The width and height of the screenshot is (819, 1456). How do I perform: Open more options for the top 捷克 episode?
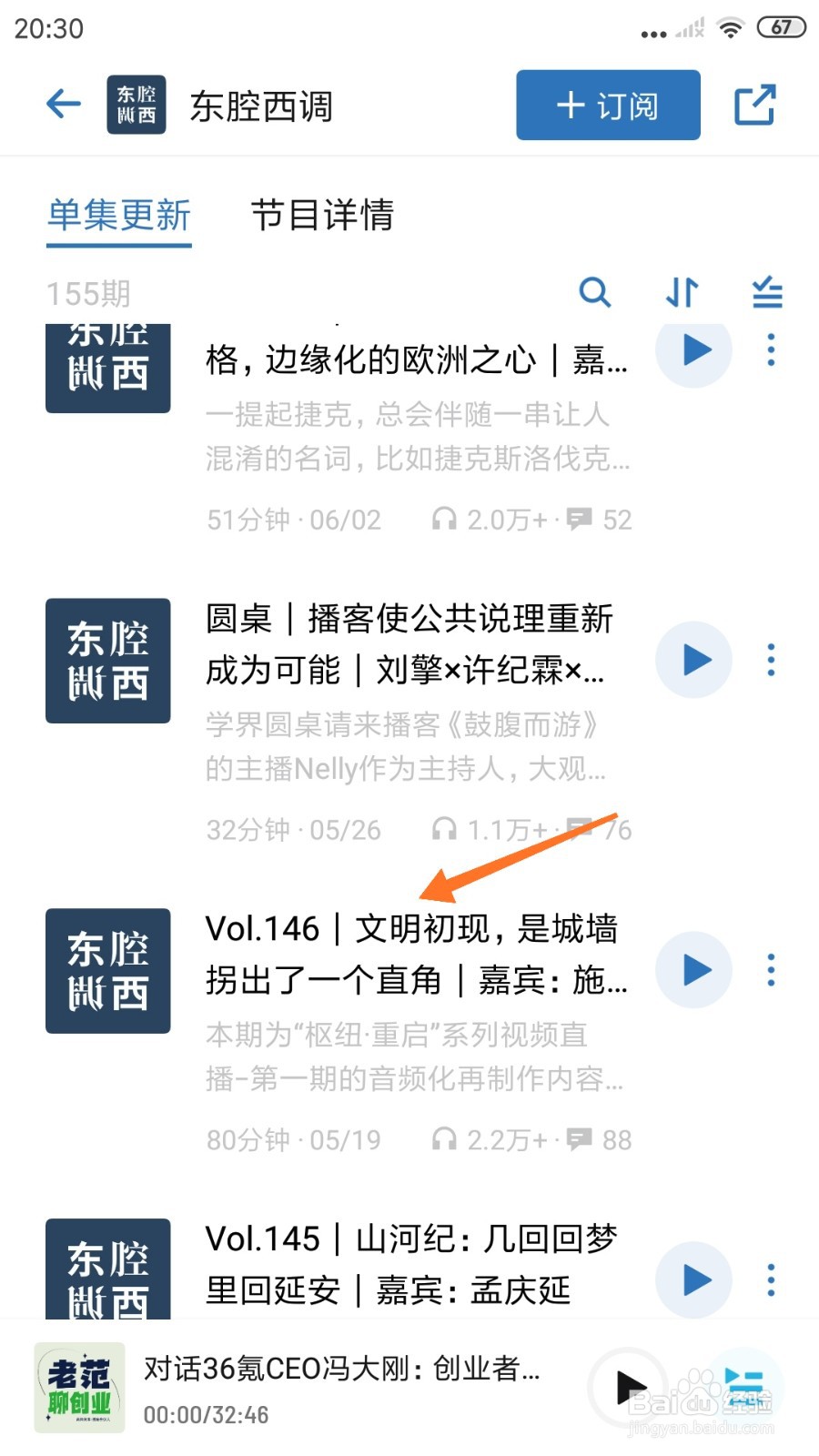pos(771,350)
